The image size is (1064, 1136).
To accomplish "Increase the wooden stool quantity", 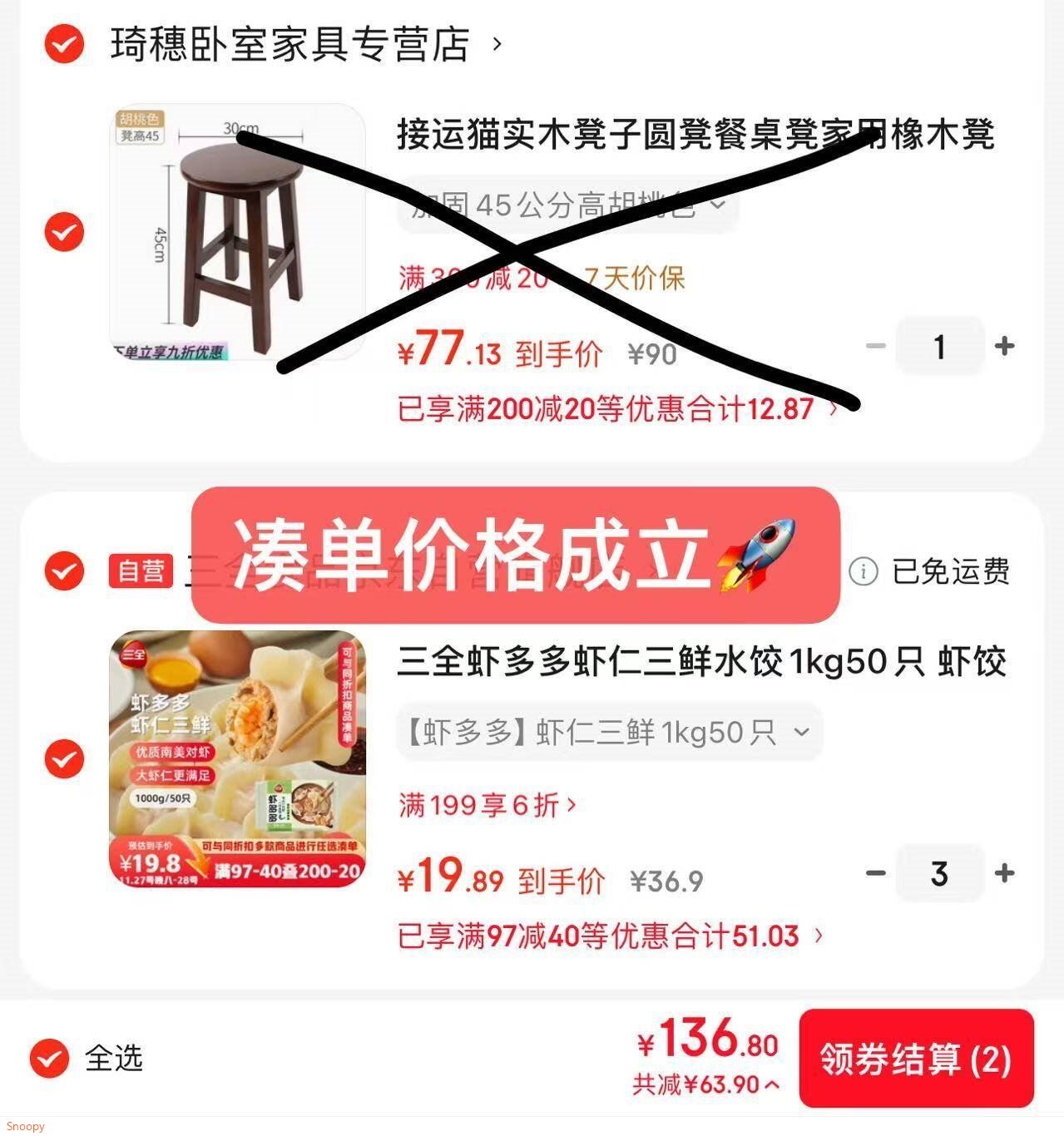I will (1004, 346).
